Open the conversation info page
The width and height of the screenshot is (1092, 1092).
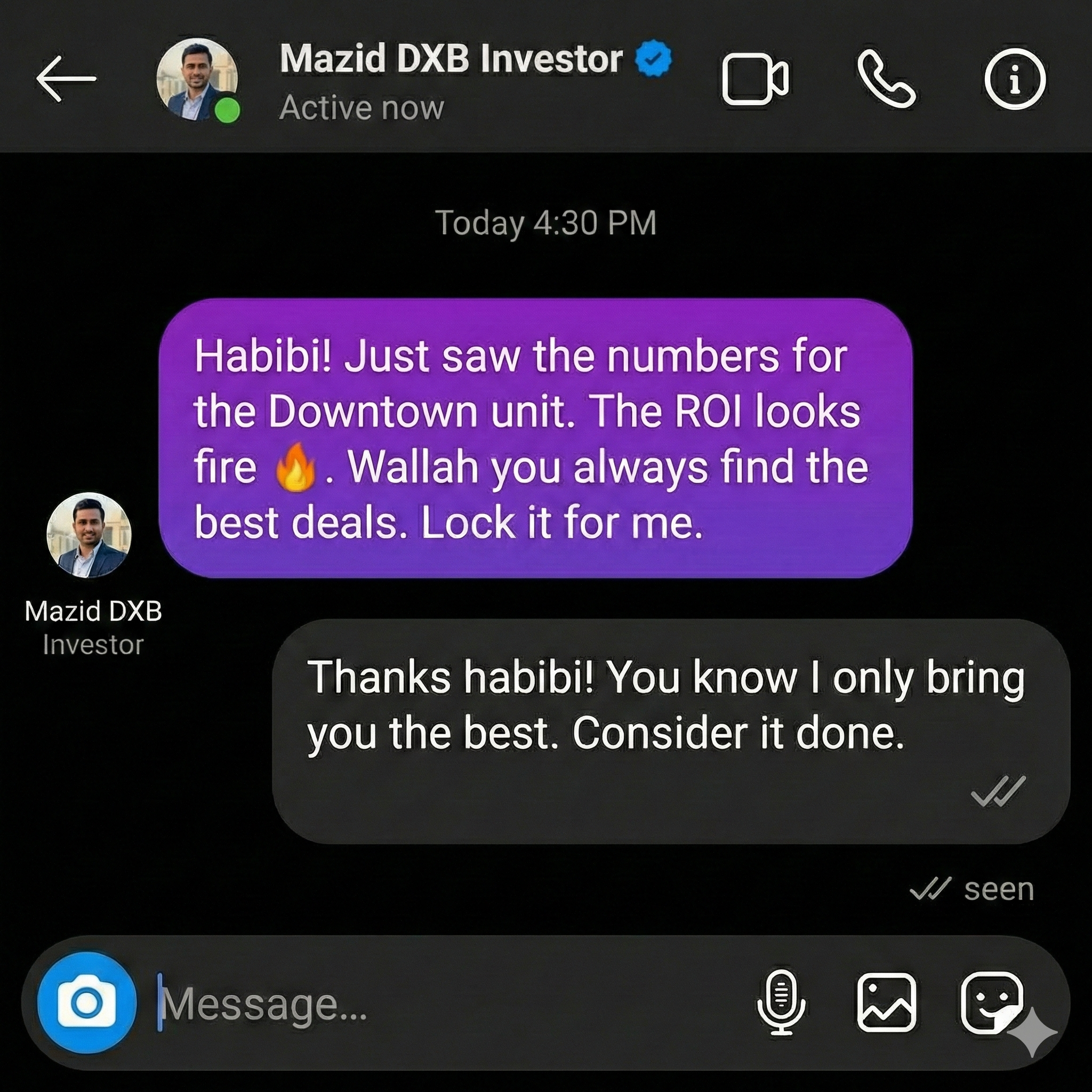[1015, 79]
